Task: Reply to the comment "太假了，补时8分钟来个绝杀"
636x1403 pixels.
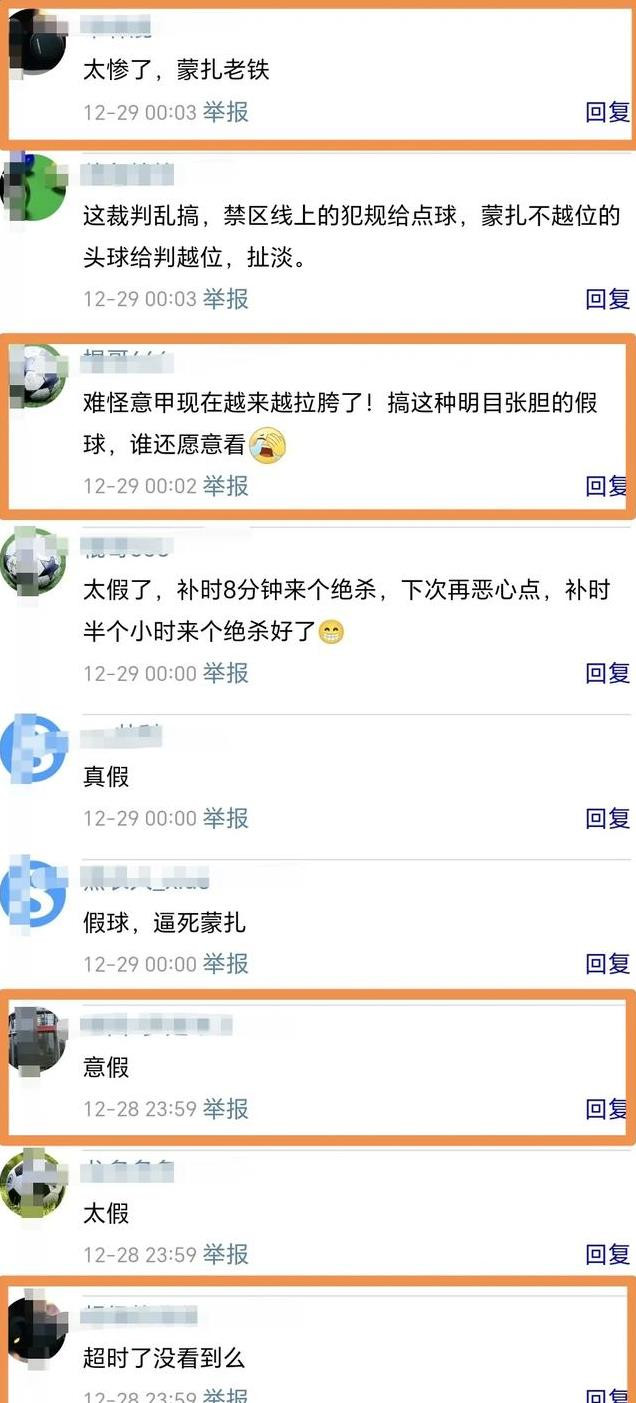Action: click(607, 673)
